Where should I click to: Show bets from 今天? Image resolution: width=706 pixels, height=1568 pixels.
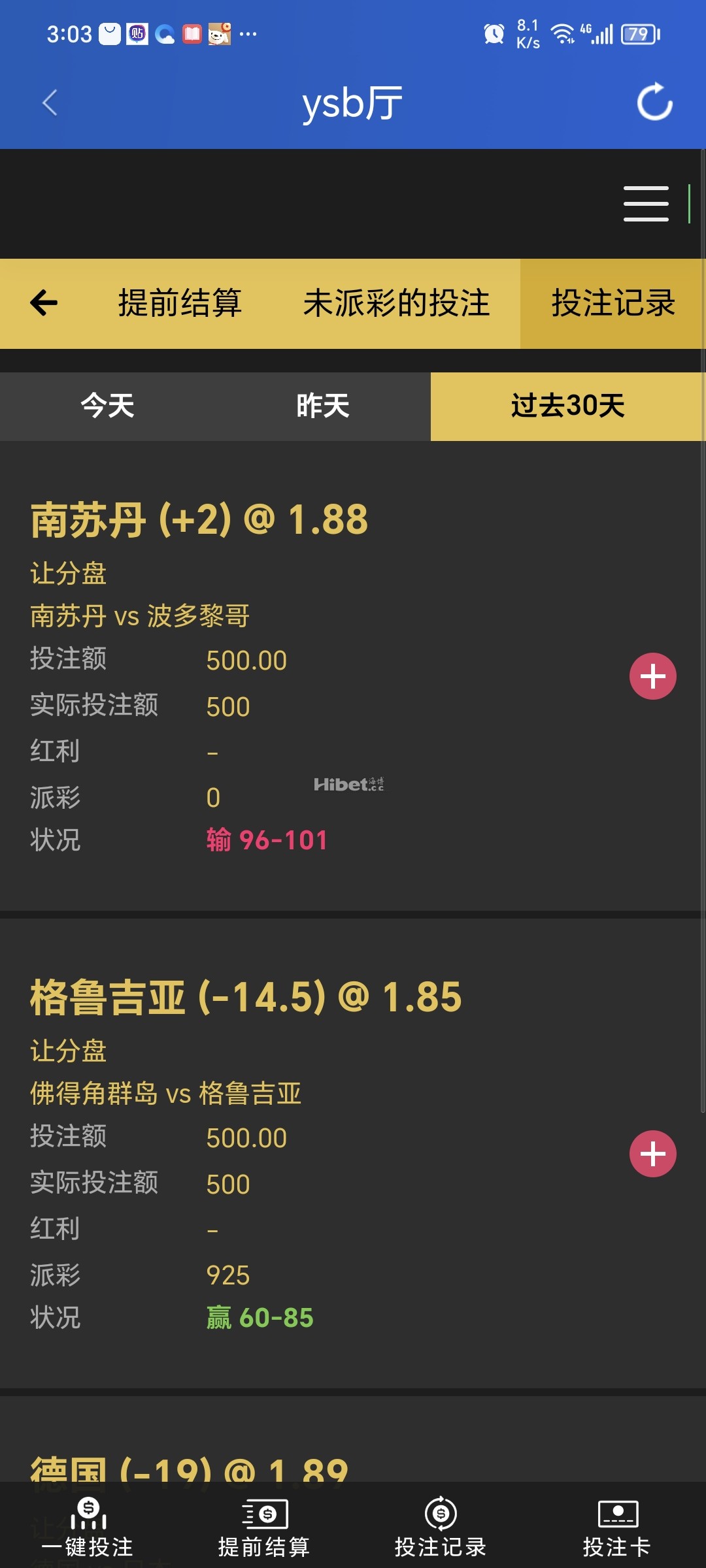(x=108, y=406)
